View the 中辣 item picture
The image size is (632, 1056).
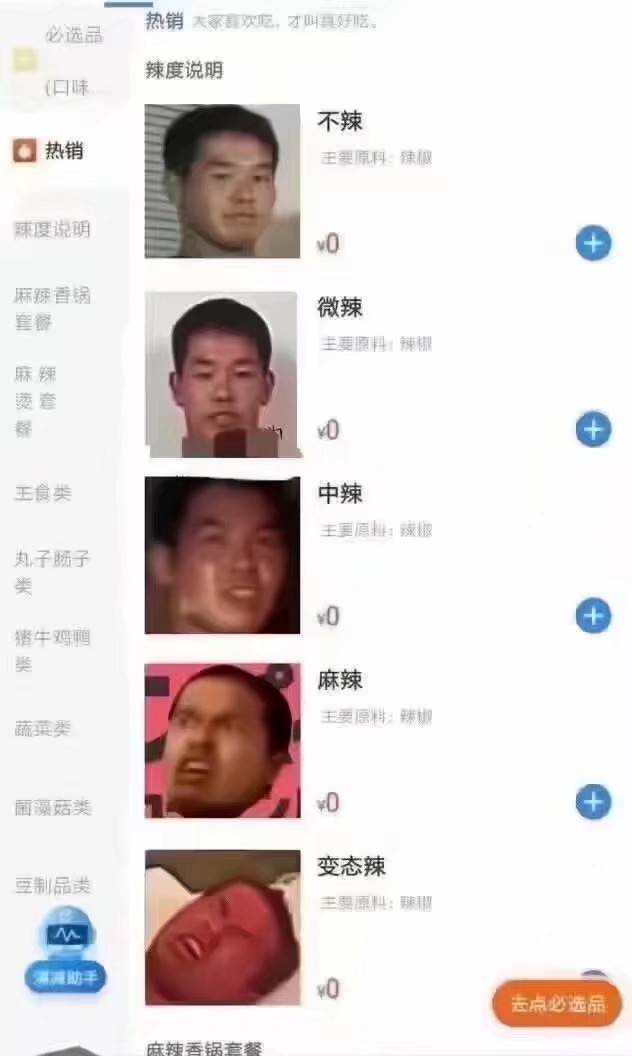coord(222,556)
